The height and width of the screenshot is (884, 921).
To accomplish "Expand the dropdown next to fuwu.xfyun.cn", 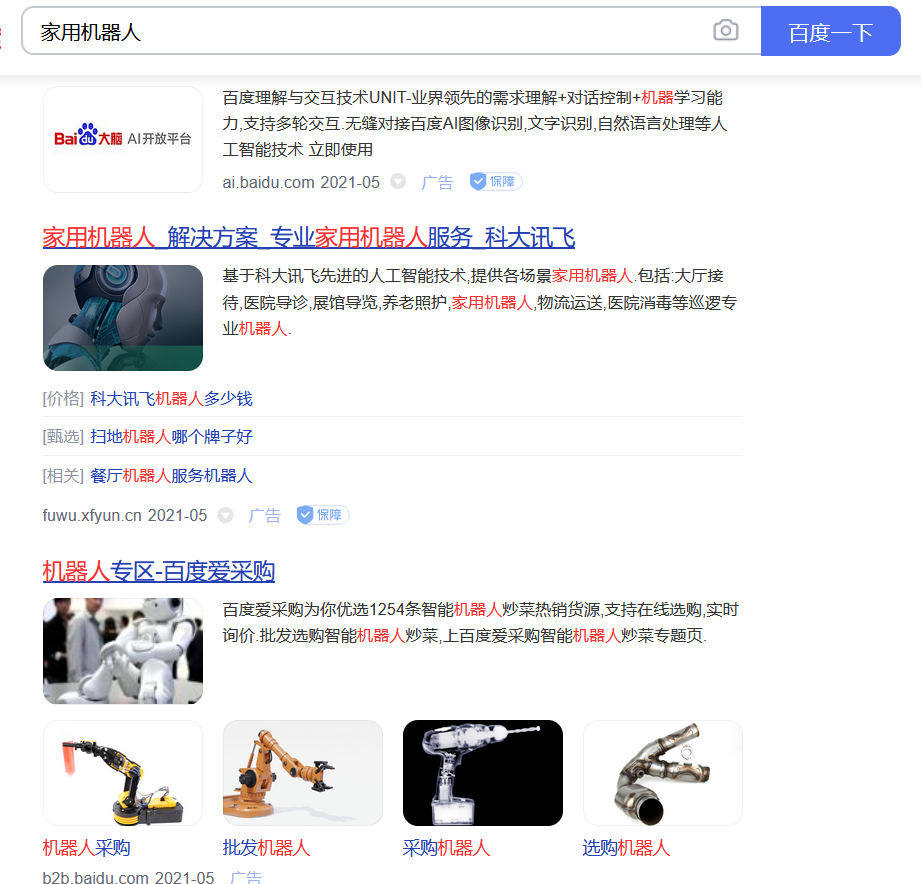I will 225,516.
